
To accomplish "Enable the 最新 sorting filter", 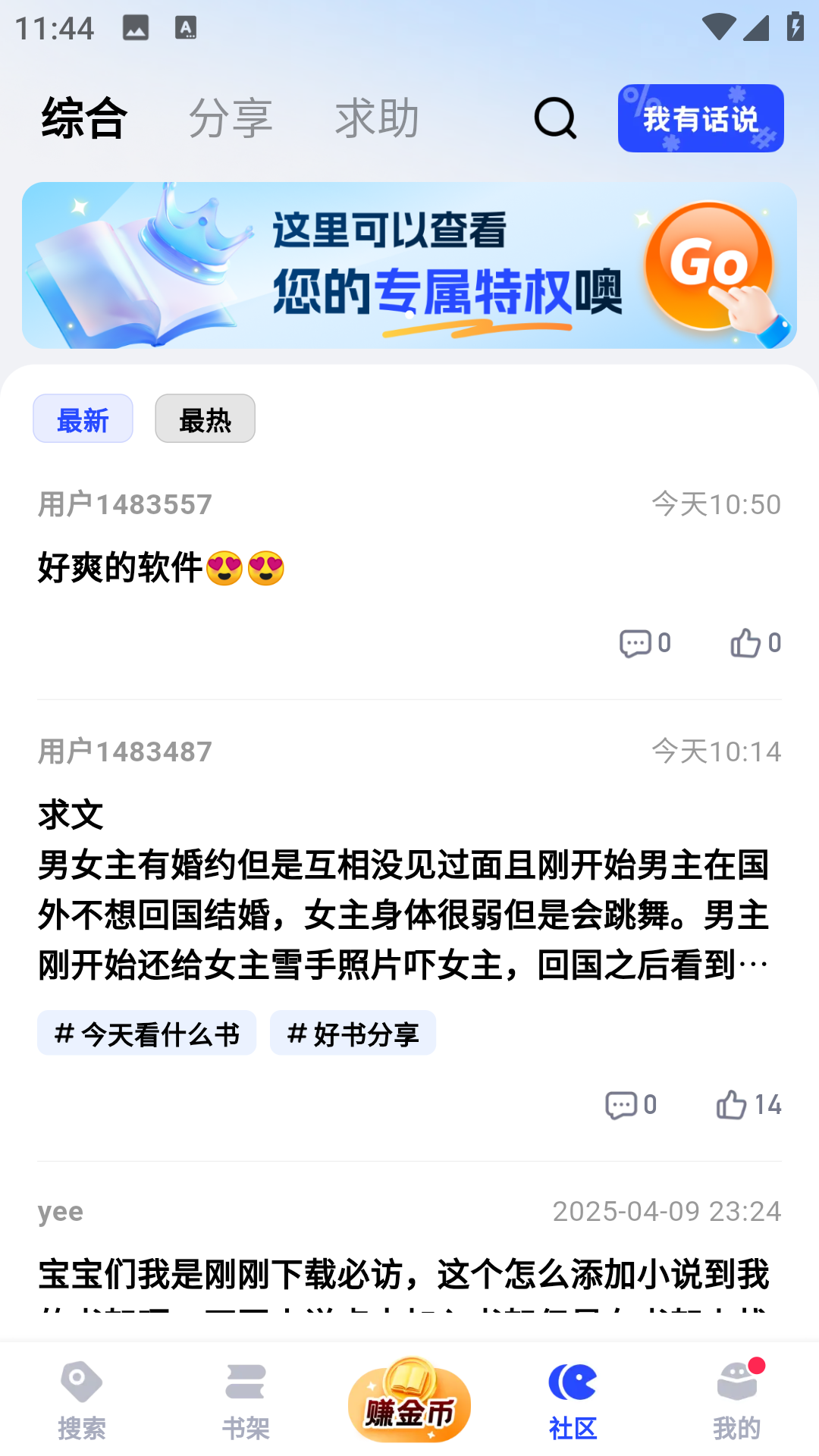I will click(83, 418).
